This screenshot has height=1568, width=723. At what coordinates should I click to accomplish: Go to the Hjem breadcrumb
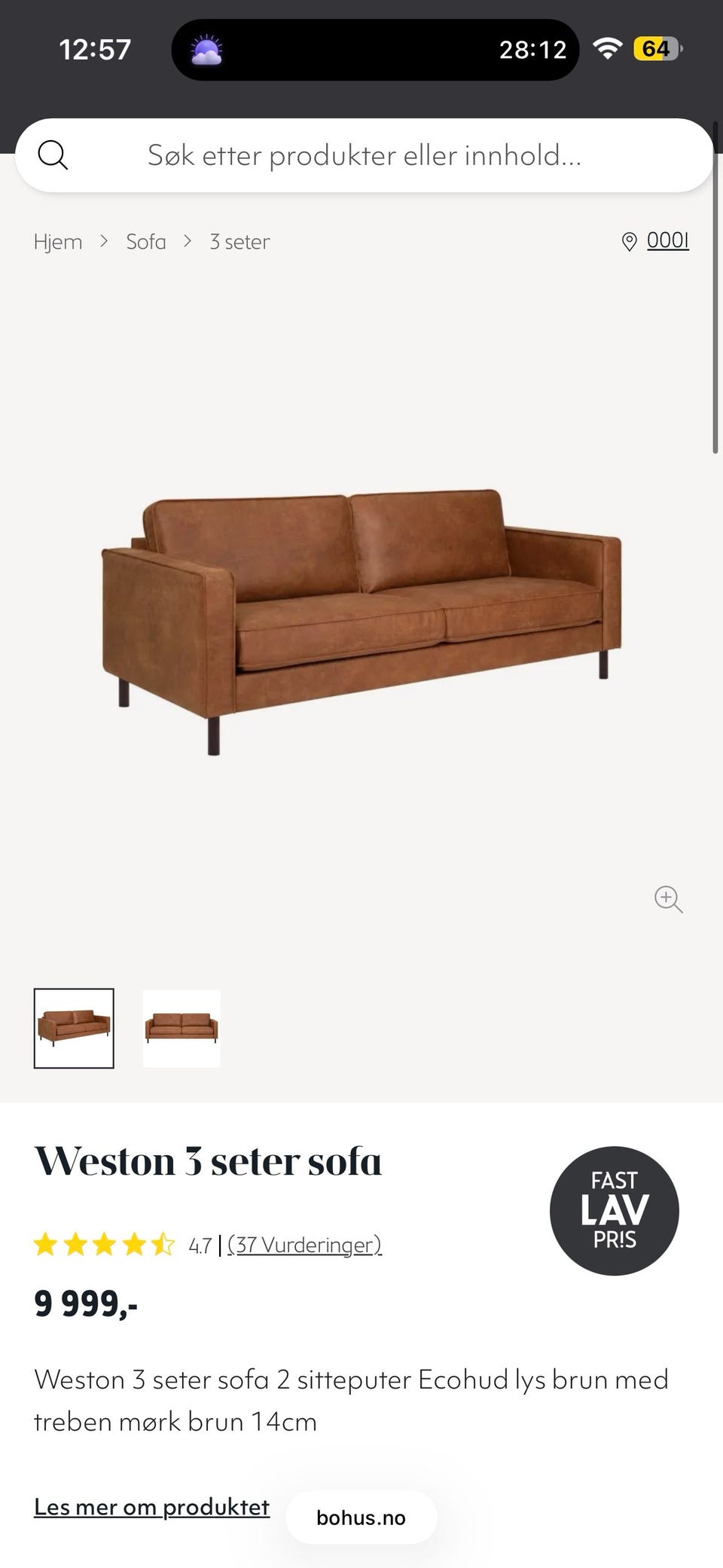coord(58,242)
